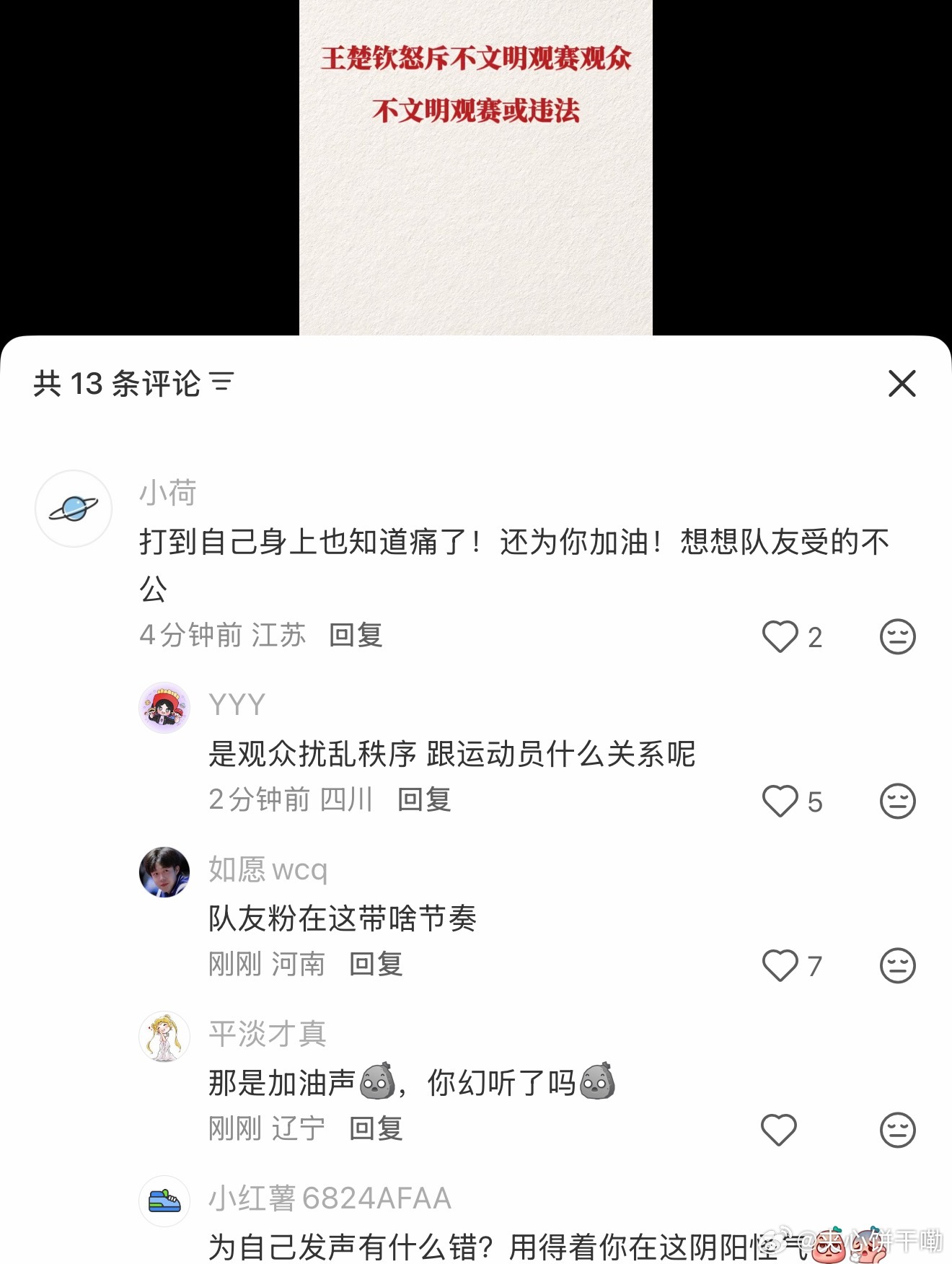Like 小荷's comment
Image resolution: width=952 pixels, height=1264 pixels.
tap(780, 637)
